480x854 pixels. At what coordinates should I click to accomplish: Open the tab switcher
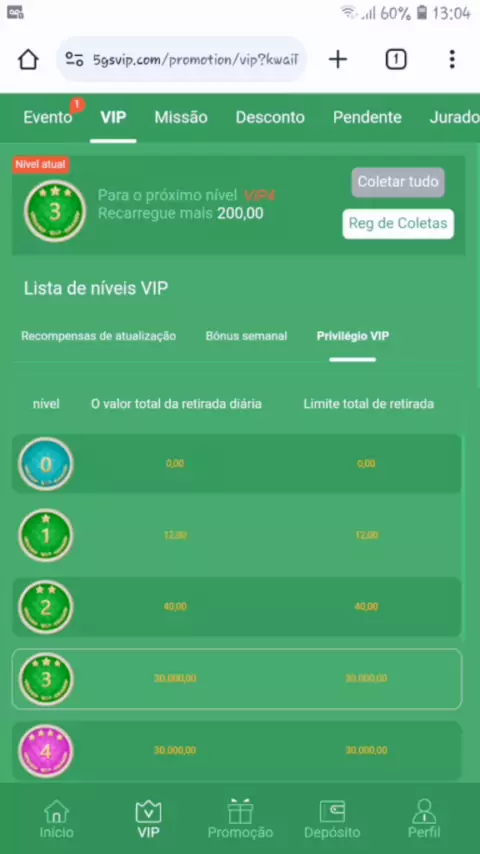pos(396,59)
